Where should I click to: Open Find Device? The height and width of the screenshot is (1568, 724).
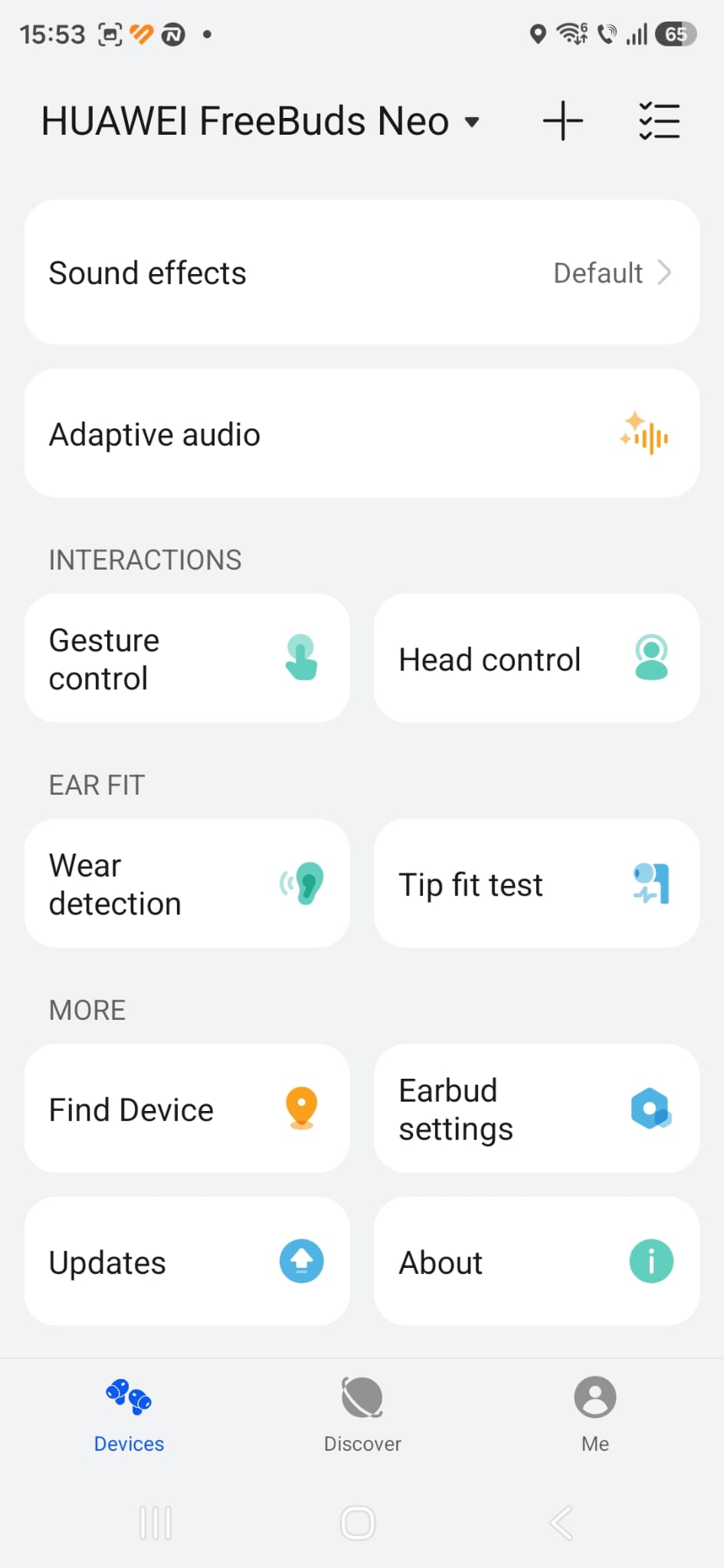click(x=187, y=1109)
